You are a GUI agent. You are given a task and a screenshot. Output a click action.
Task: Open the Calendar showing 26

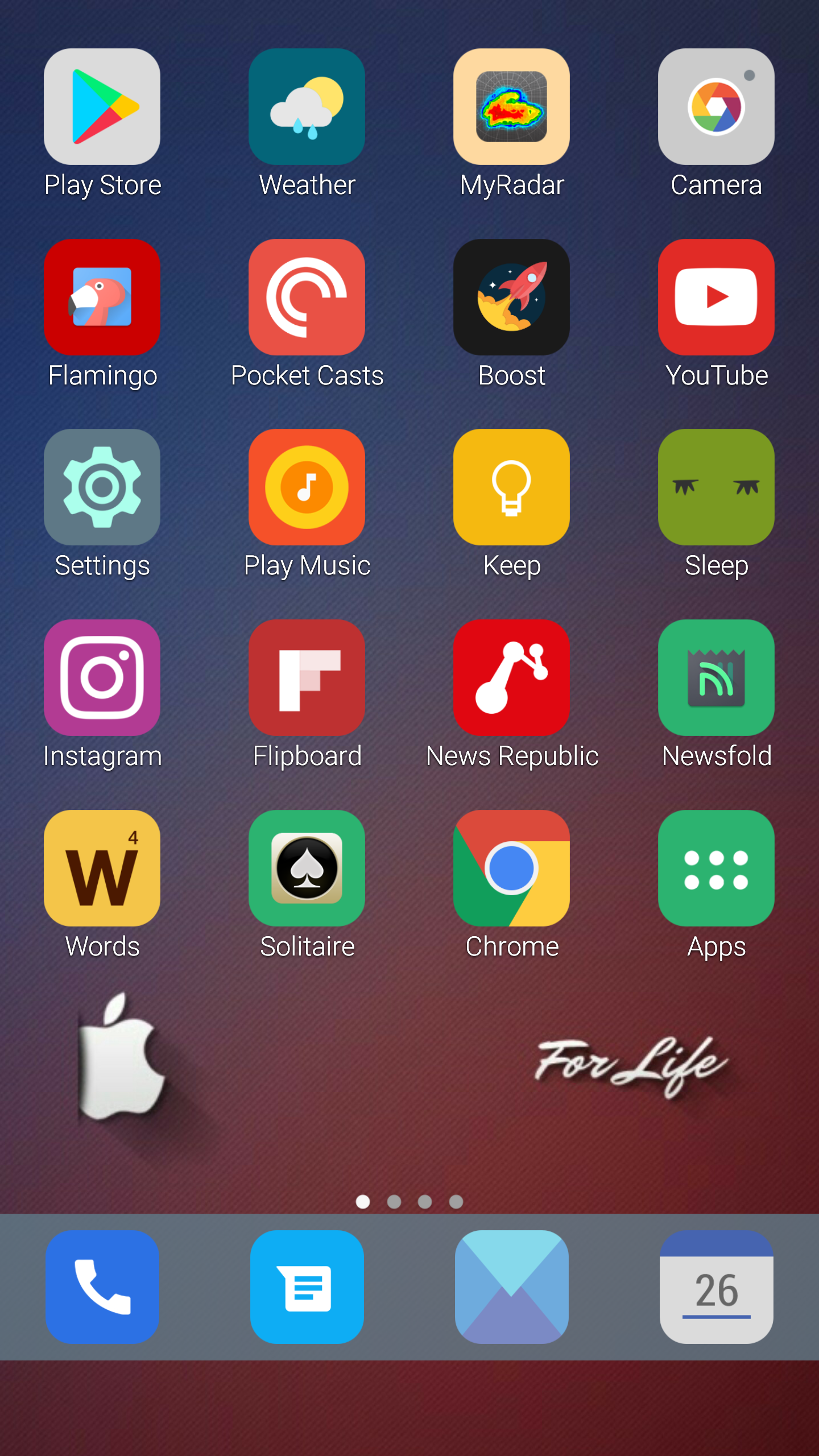716,1287
